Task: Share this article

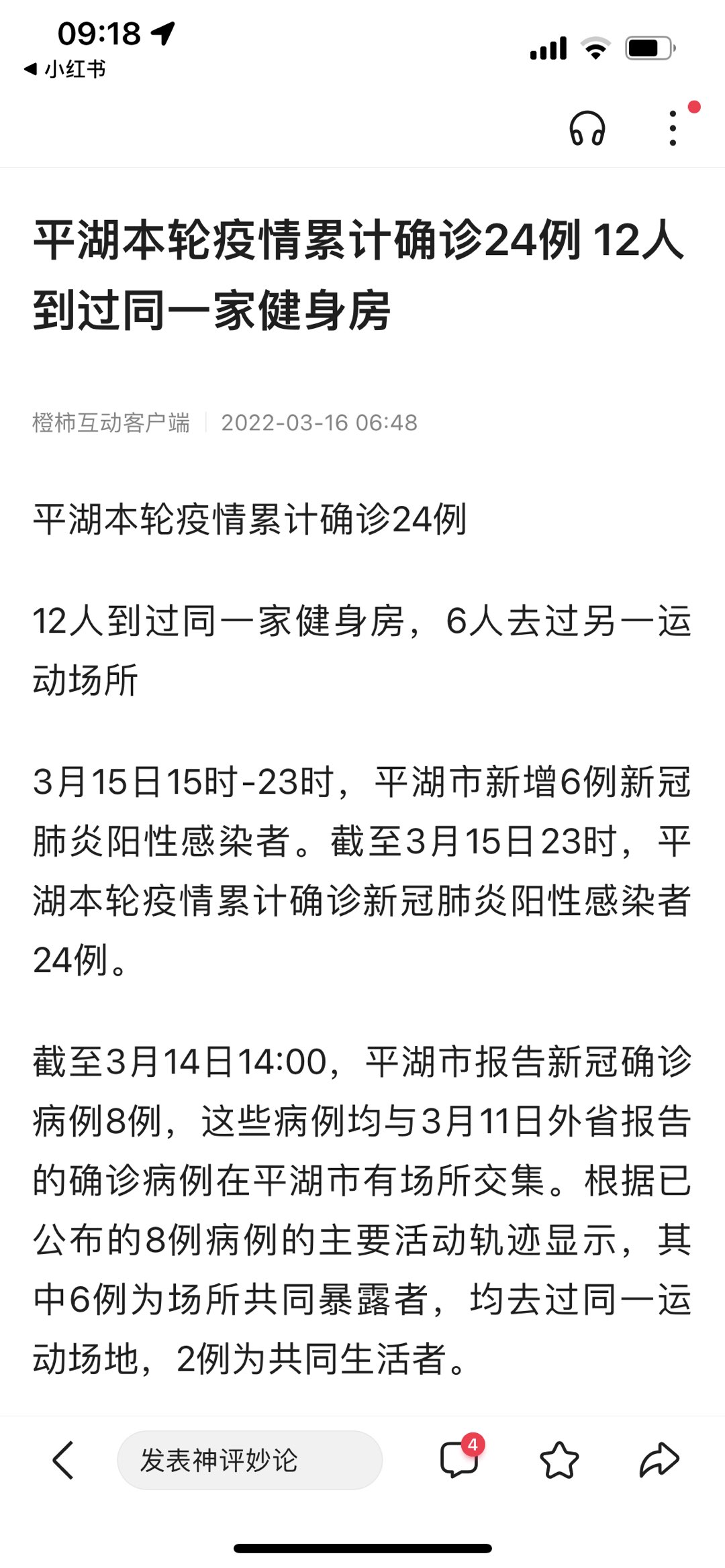Action: coord(659,1460)
